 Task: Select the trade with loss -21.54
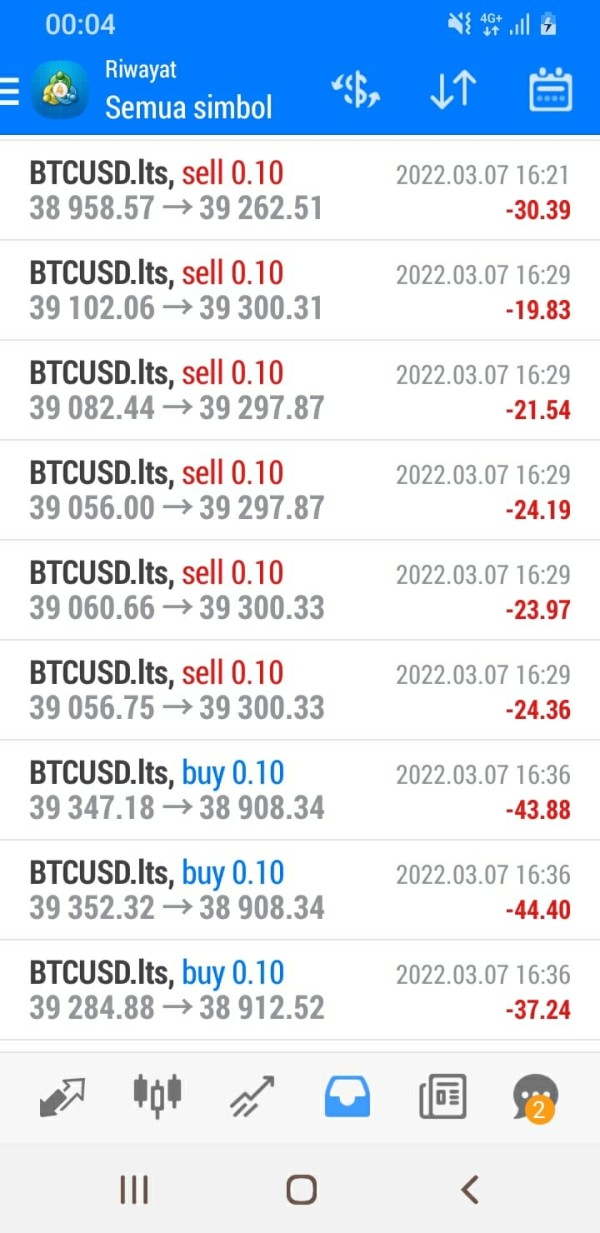point(300,390)
